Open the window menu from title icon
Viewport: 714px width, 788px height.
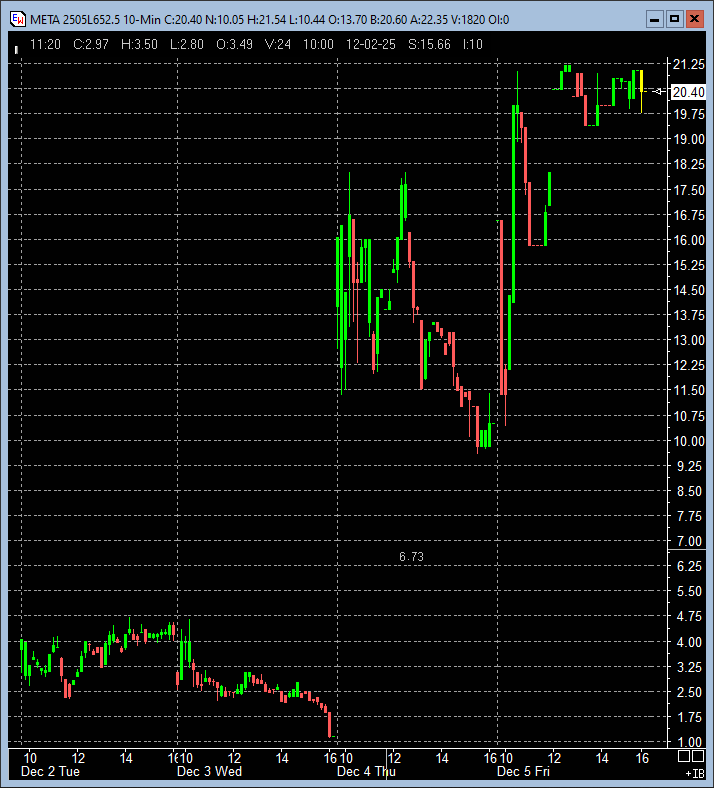(17, 19)
